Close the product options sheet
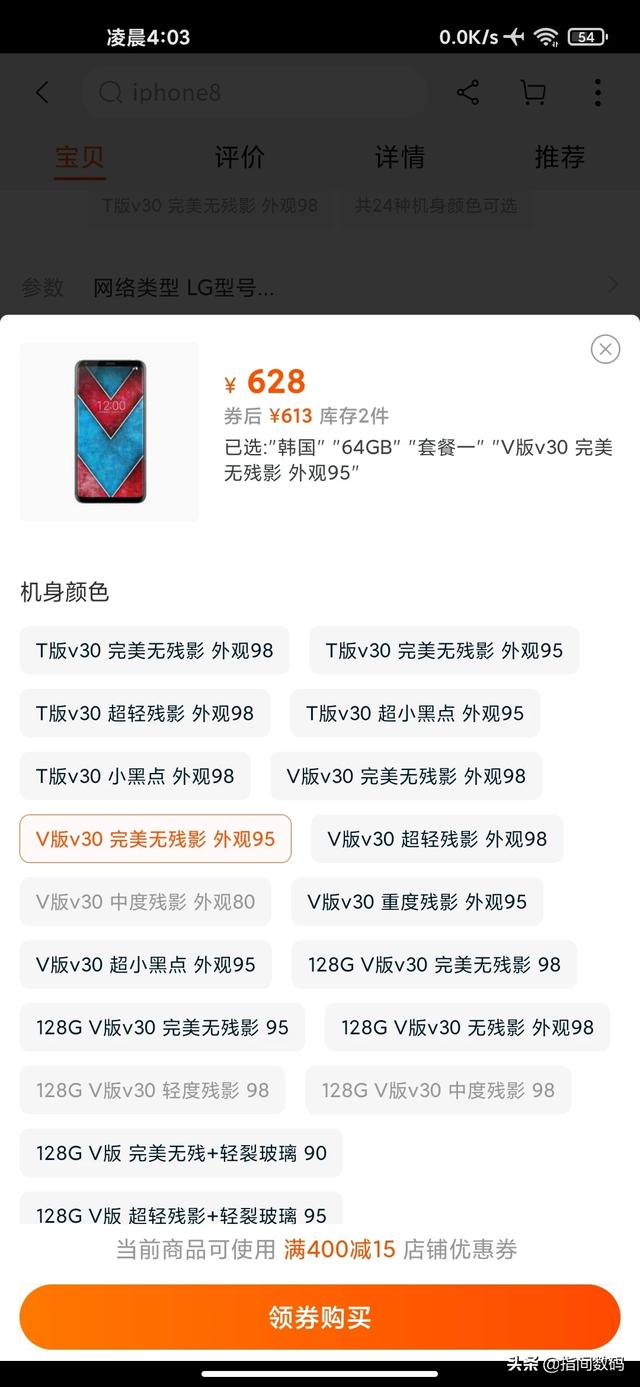Screen dimensions: 640x1387 point(605,349)
